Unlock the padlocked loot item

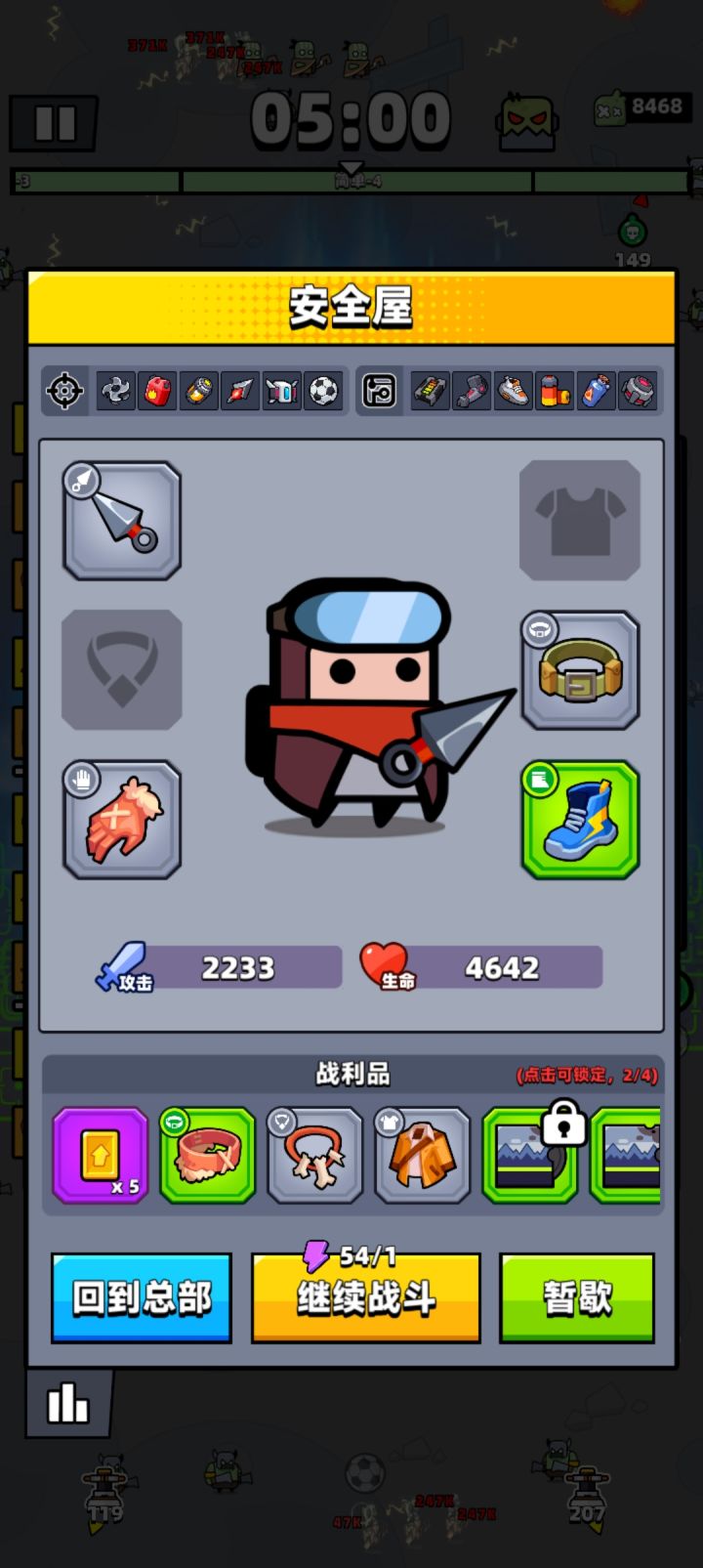point(532,1155)
